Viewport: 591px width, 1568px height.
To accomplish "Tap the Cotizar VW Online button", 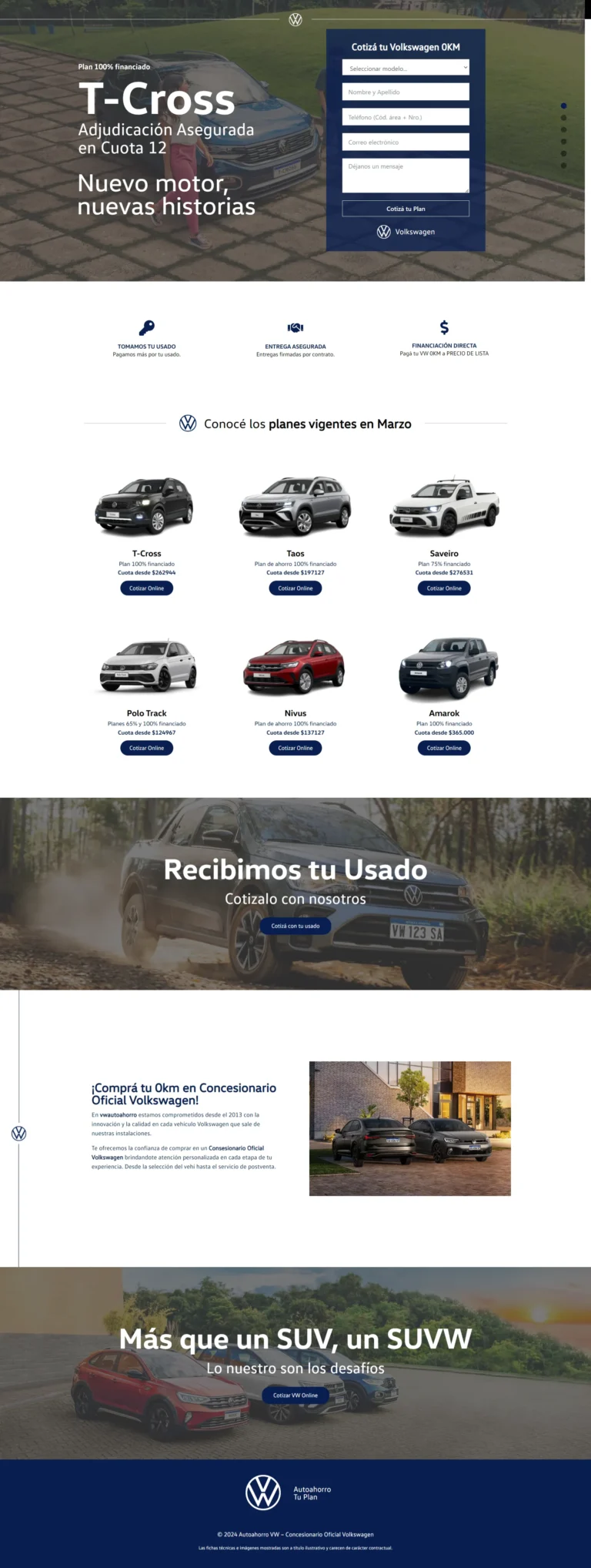I will 295,1395.
